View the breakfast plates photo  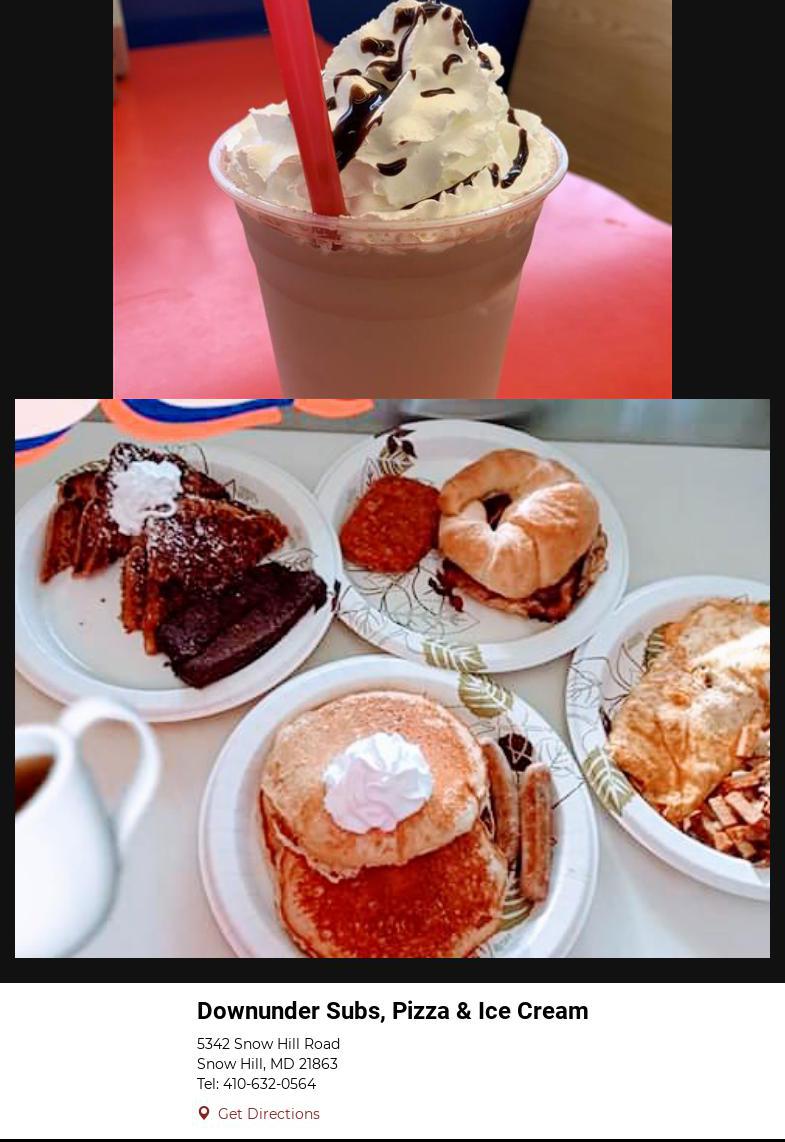[x=392, y=678]
